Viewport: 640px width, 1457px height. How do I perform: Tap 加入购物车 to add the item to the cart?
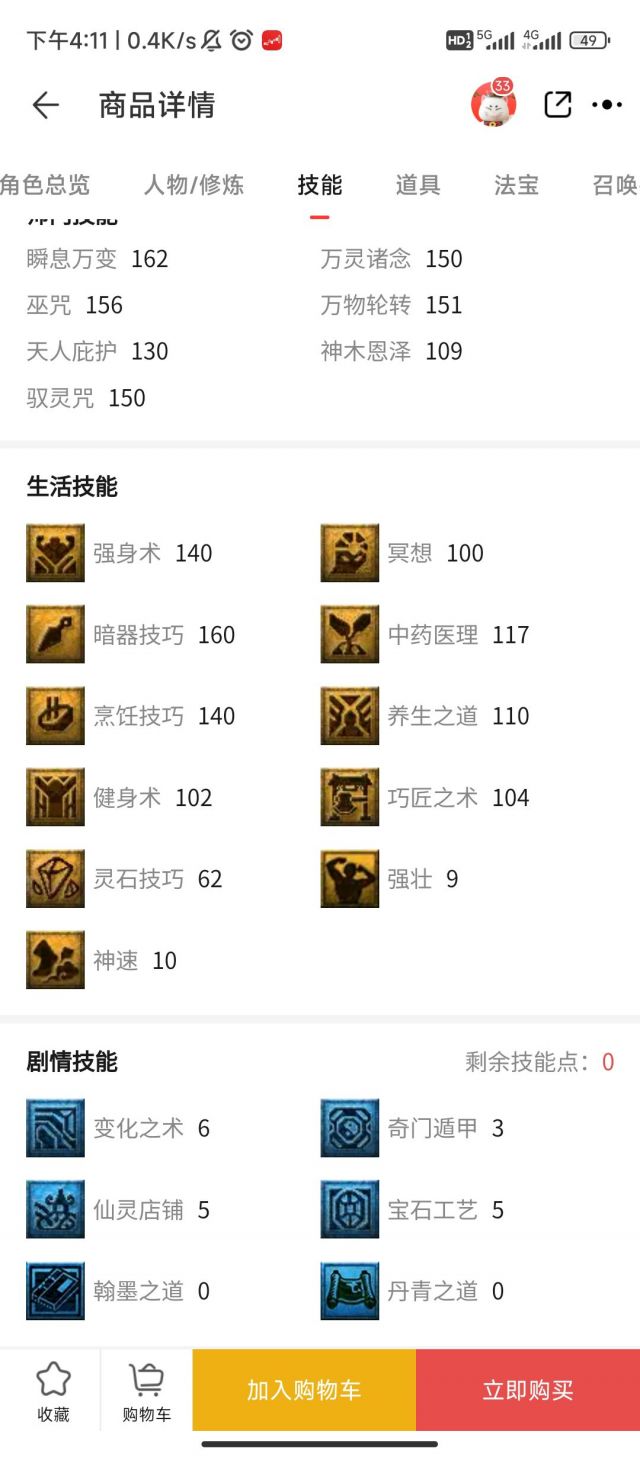coord(304,1390)
